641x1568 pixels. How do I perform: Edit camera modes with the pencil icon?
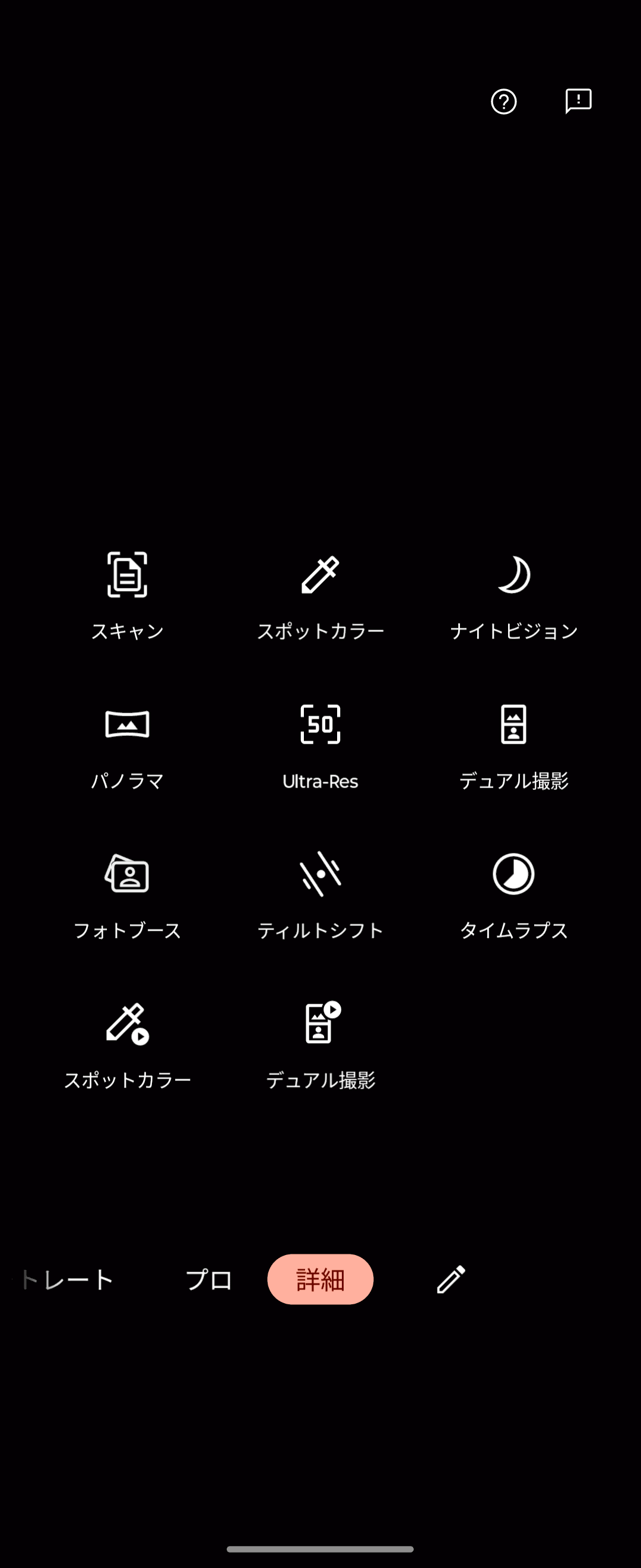(x=450, y=1279)
